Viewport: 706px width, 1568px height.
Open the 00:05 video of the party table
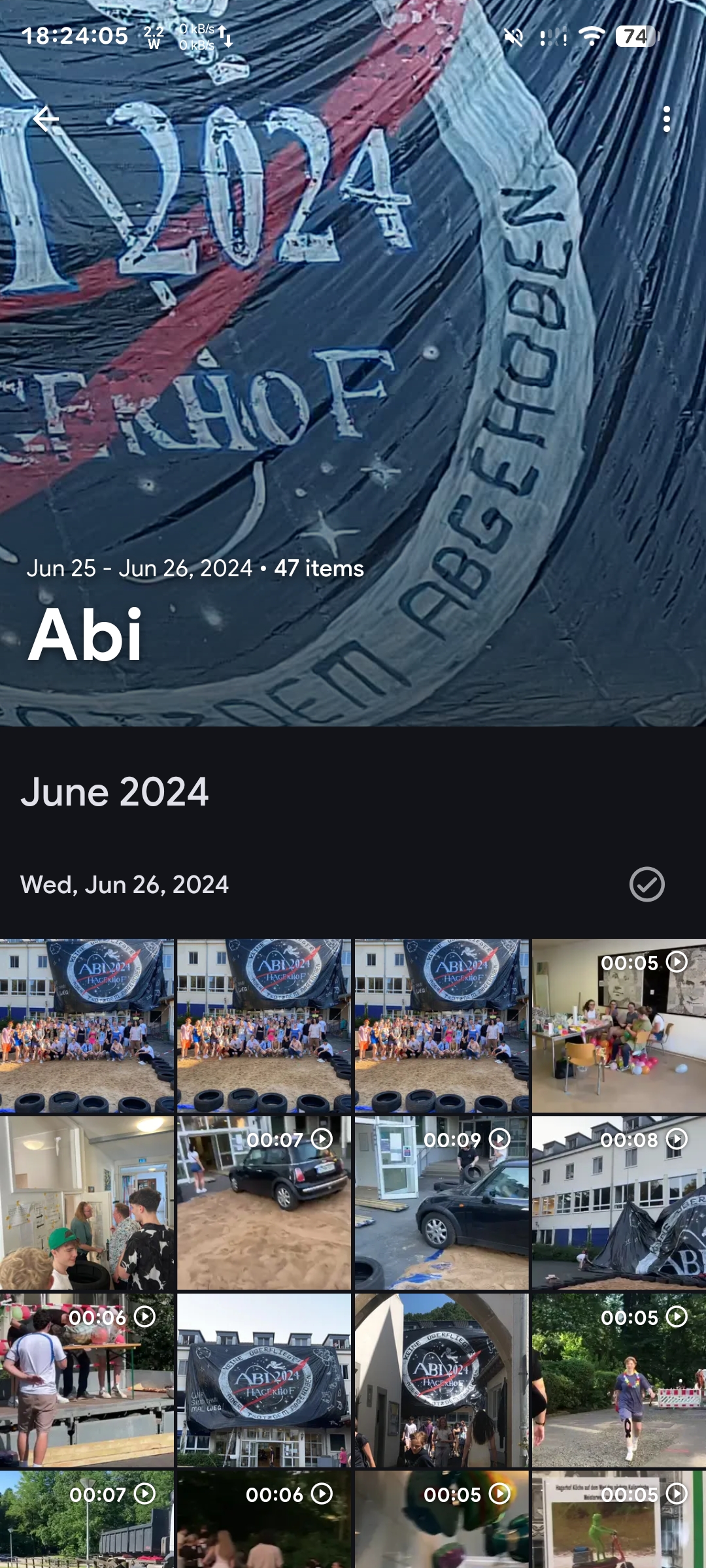tap(619, 1026)
